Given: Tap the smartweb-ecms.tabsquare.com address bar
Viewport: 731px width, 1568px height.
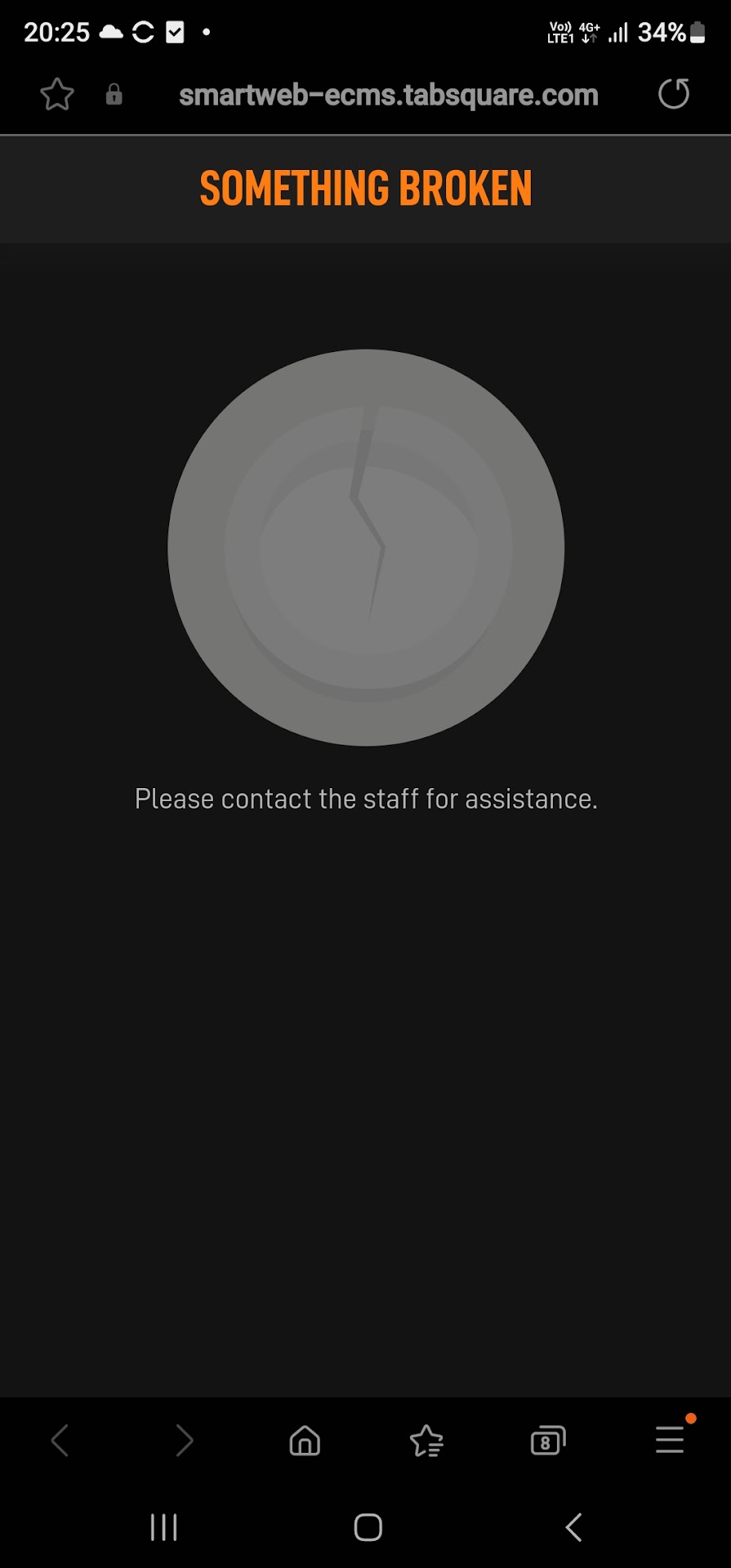Looking at the screenshot, I should 388,96.
